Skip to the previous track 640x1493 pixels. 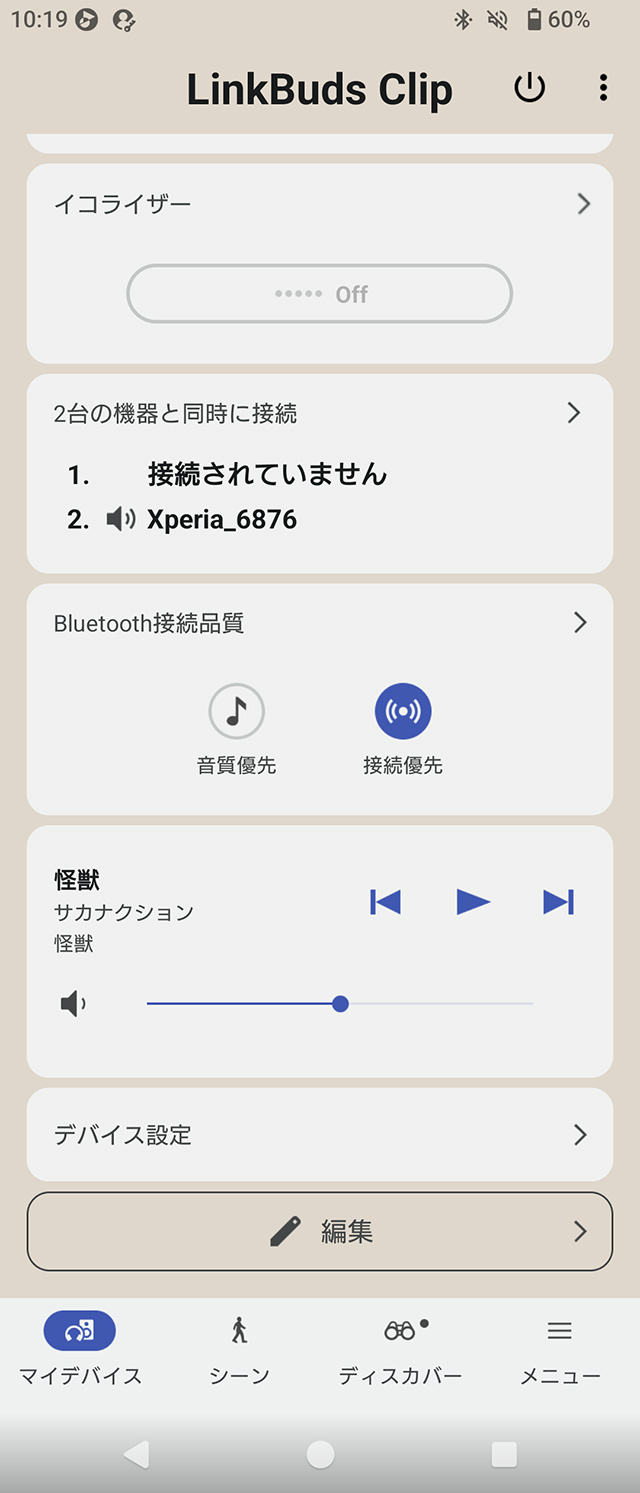click(x=385, y=902)
